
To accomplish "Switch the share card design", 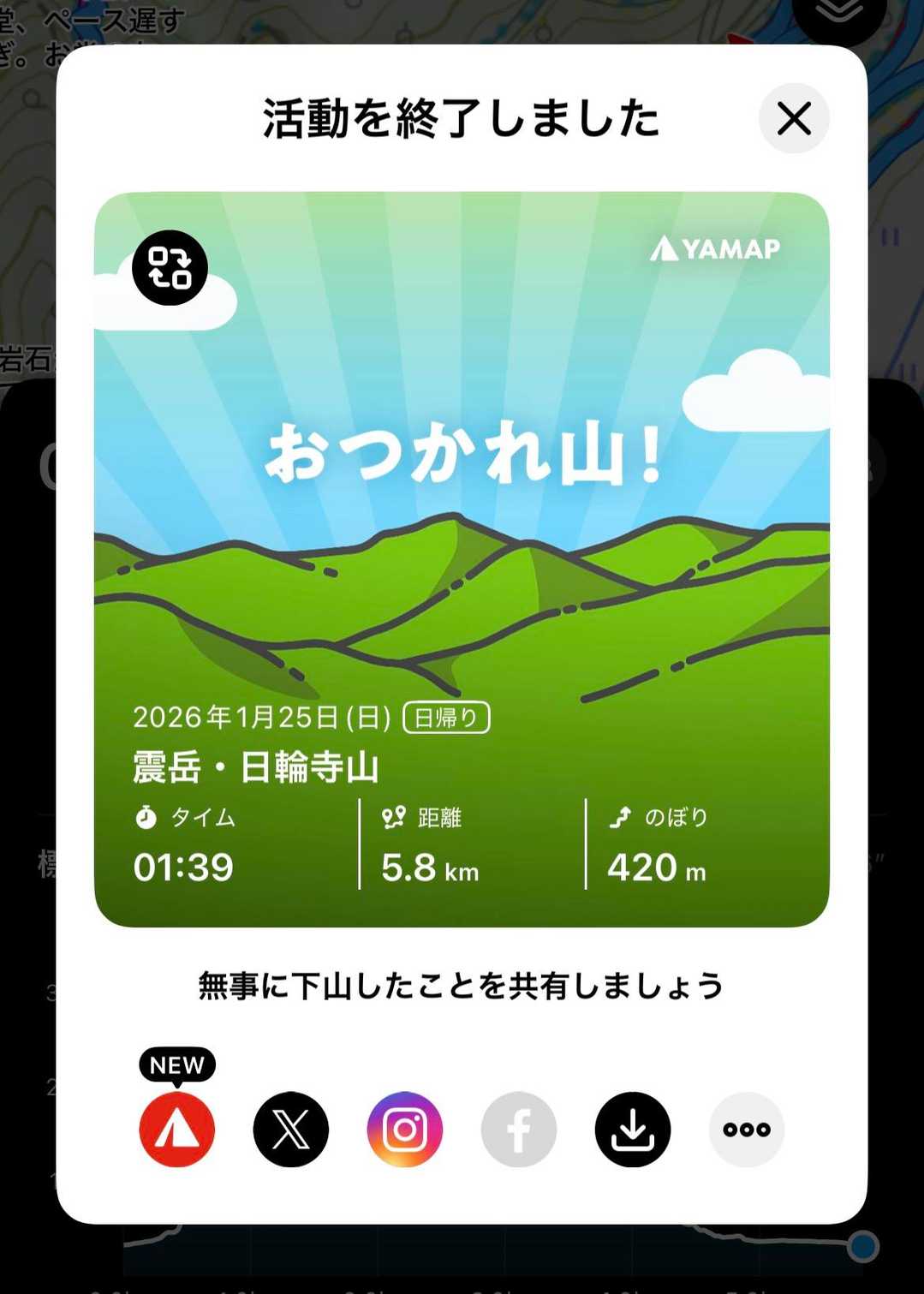I will point(170,268).
